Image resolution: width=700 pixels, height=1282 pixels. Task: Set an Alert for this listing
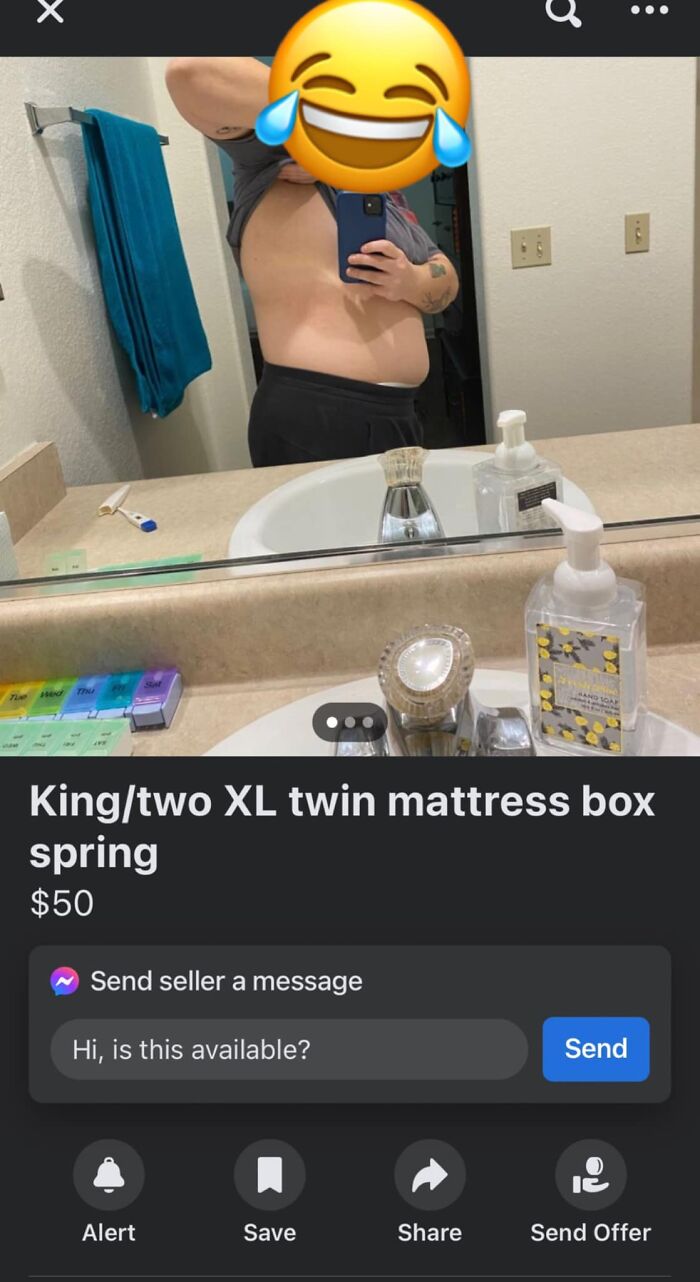coord(109,1177)
